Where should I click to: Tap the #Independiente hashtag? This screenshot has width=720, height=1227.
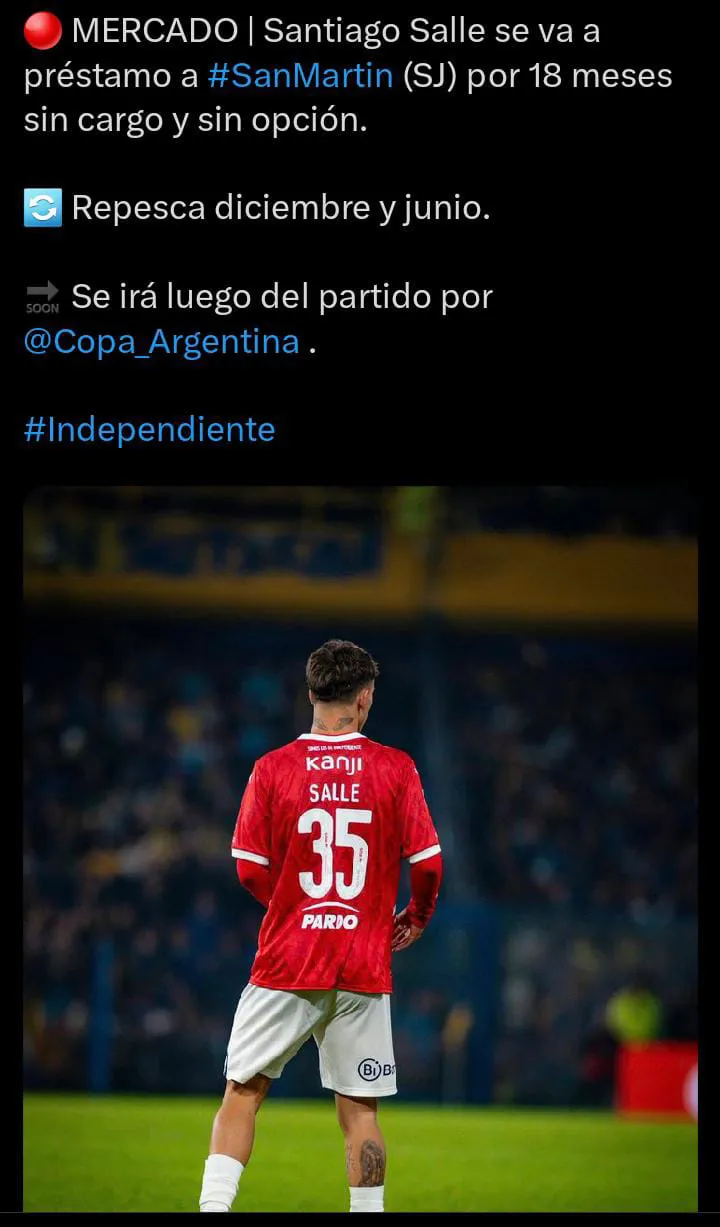[x=149, y=429]
